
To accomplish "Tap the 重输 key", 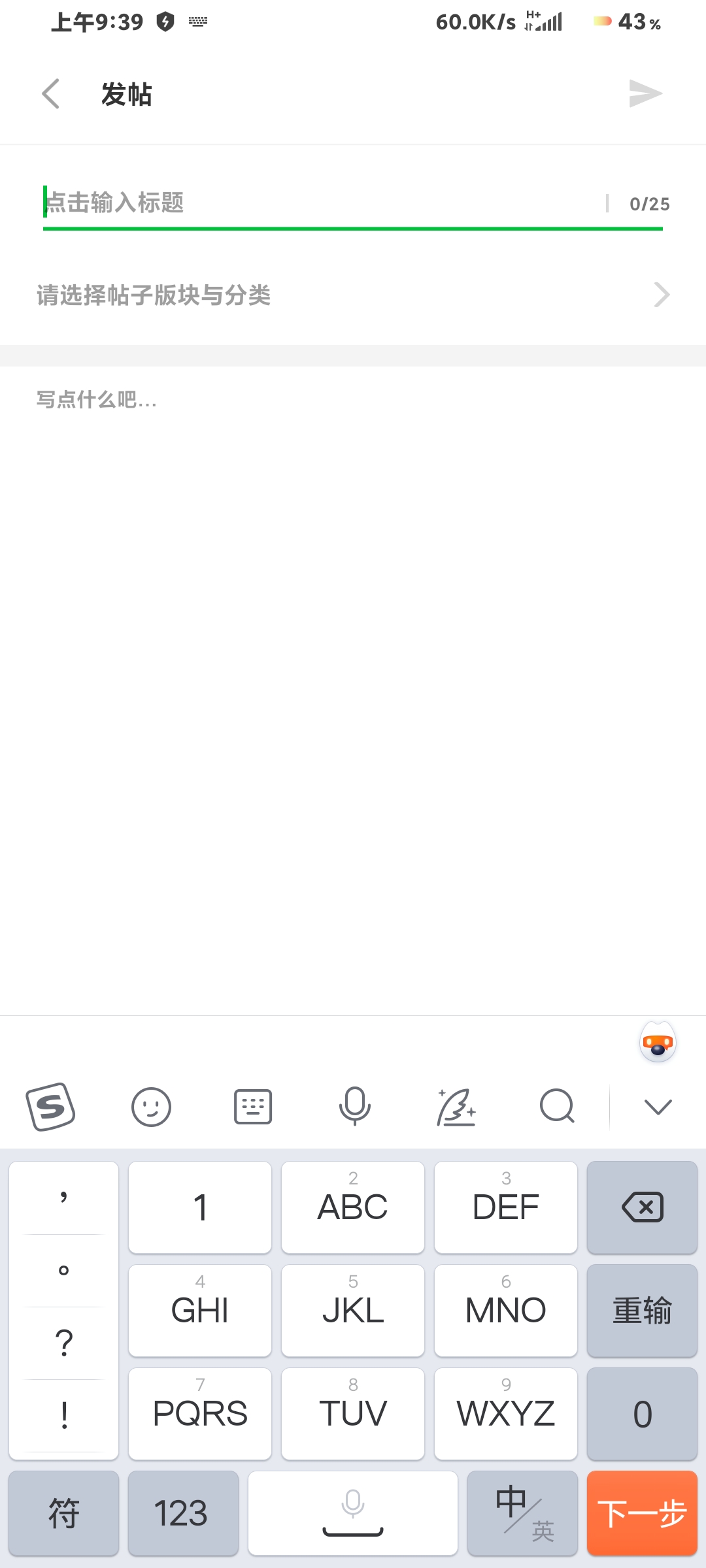I will [642, 1311].
